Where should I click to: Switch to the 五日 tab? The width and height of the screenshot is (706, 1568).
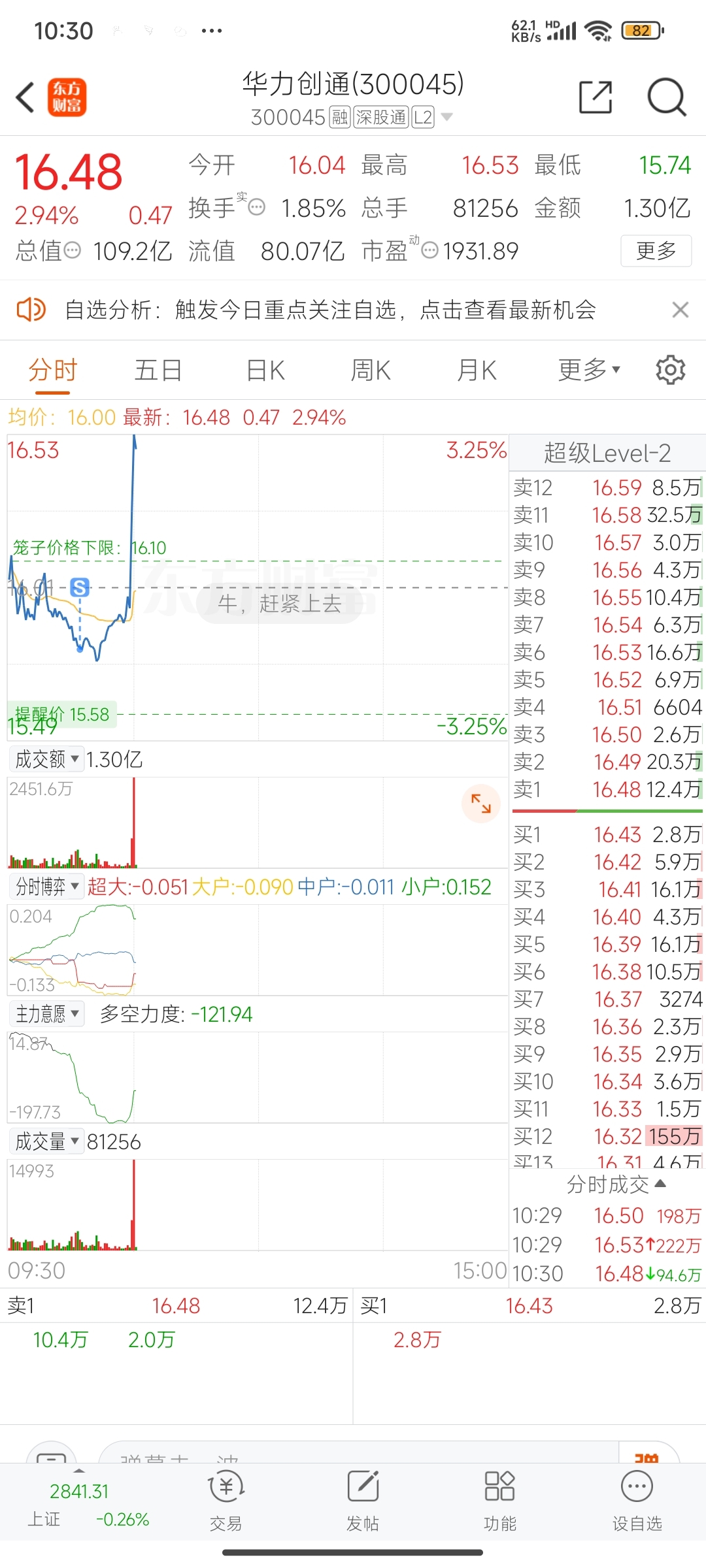click(157, 370)
